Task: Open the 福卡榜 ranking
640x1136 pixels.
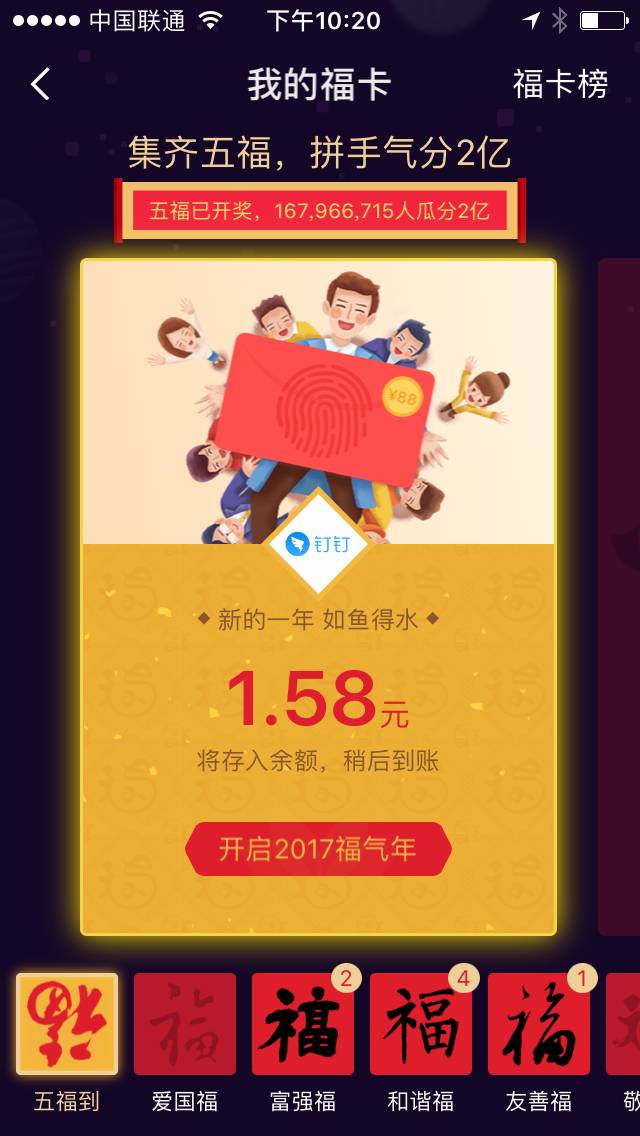Action: (560, 85)
